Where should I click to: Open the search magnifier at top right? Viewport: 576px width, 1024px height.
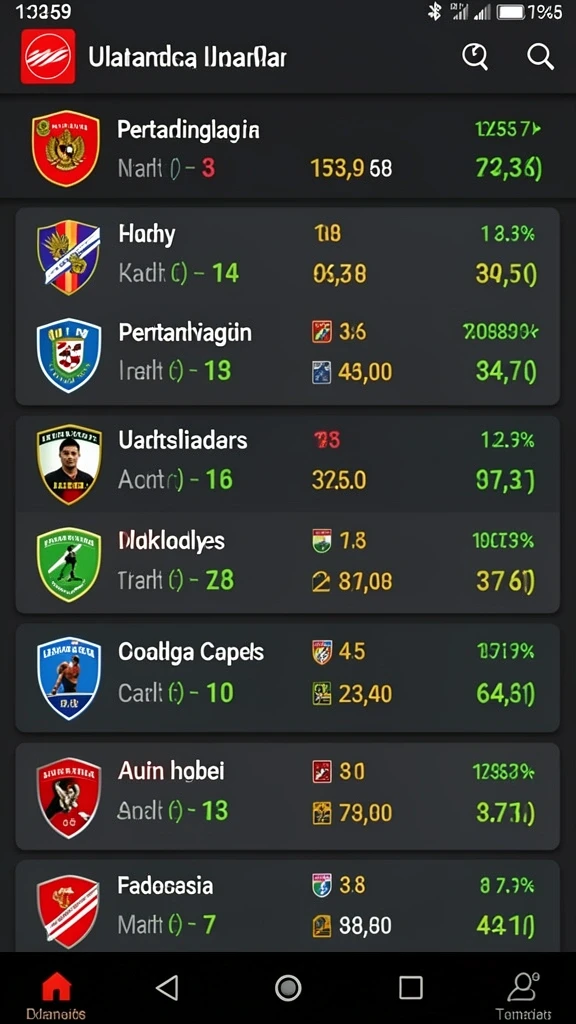pos(541,57)
